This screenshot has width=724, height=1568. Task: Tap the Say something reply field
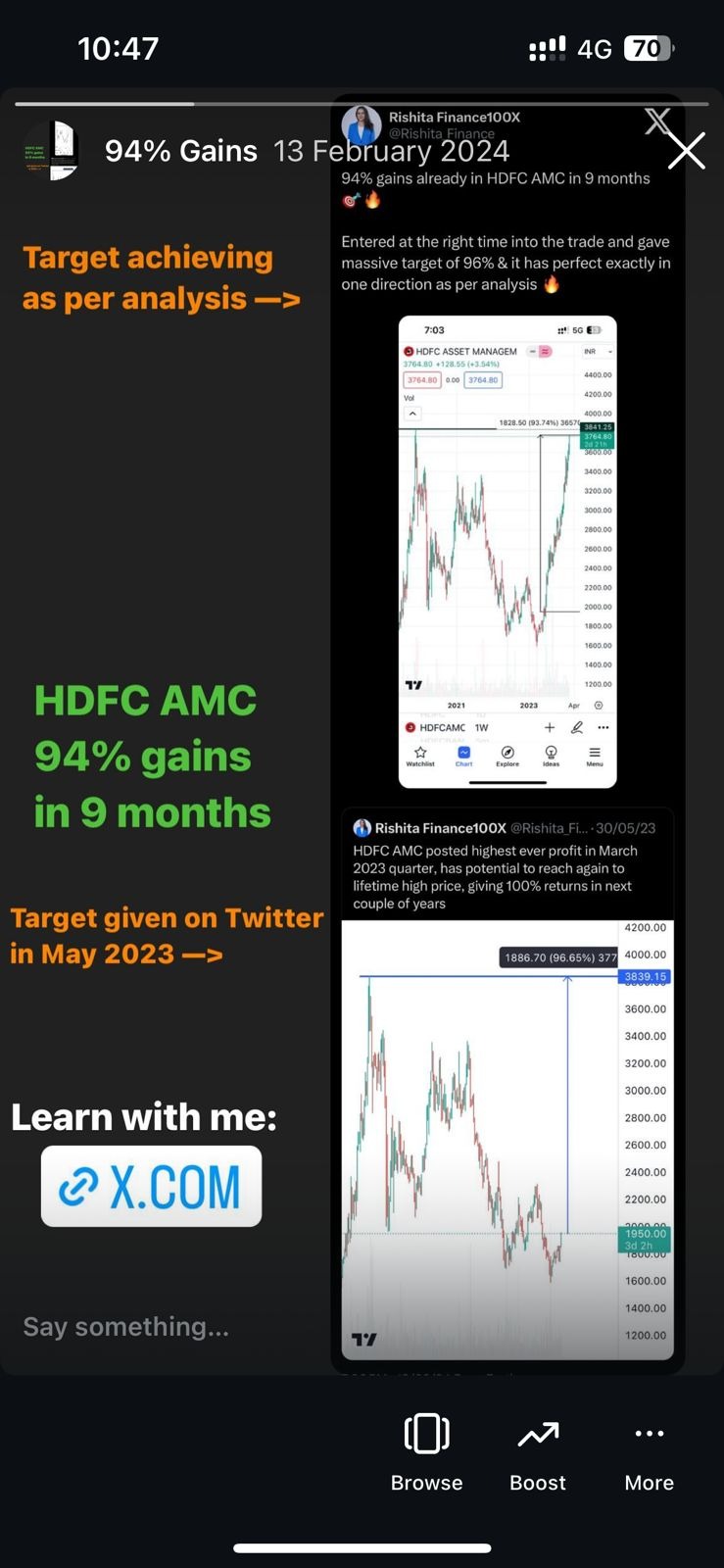(x=125, y=1327)
